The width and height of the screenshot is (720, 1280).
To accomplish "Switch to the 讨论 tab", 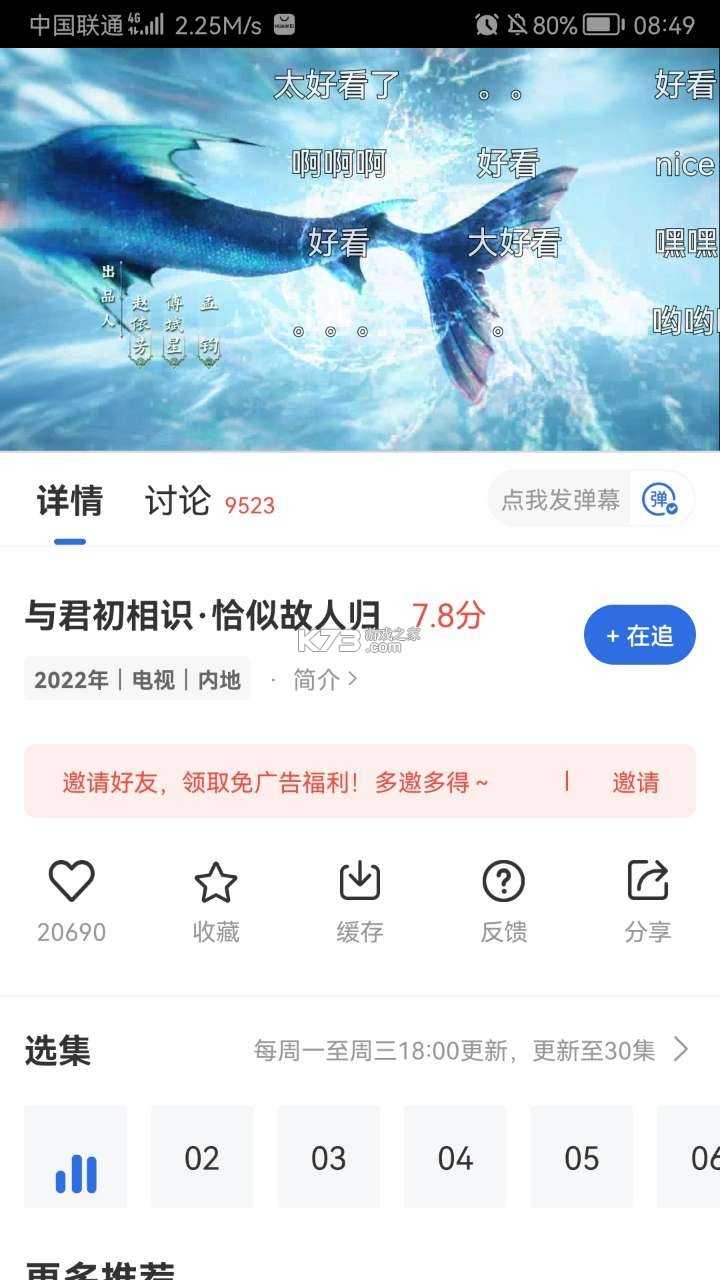I will (178, 501).
